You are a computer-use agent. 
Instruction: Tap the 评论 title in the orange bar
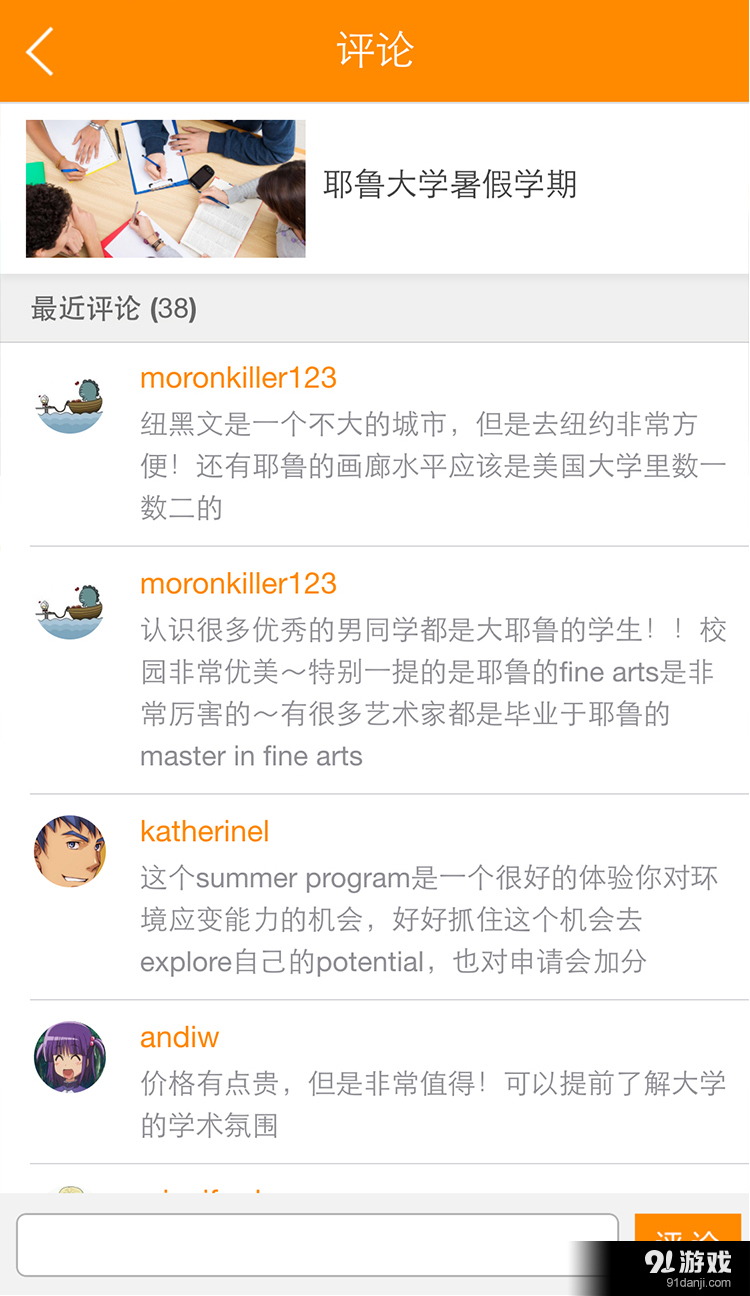pos(374,50)
